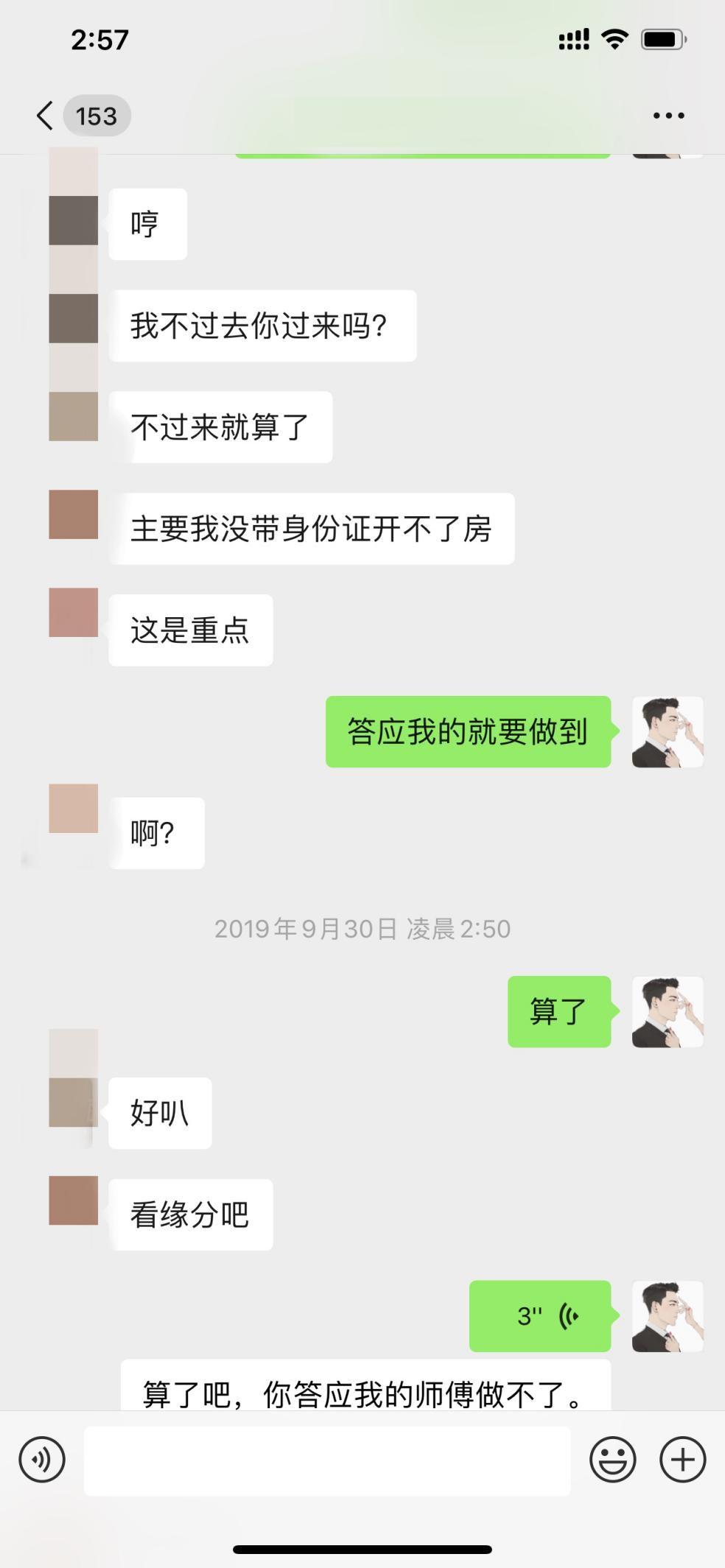Open sender's avatar beside 答应我的就要做到

(x=668, y=732)
